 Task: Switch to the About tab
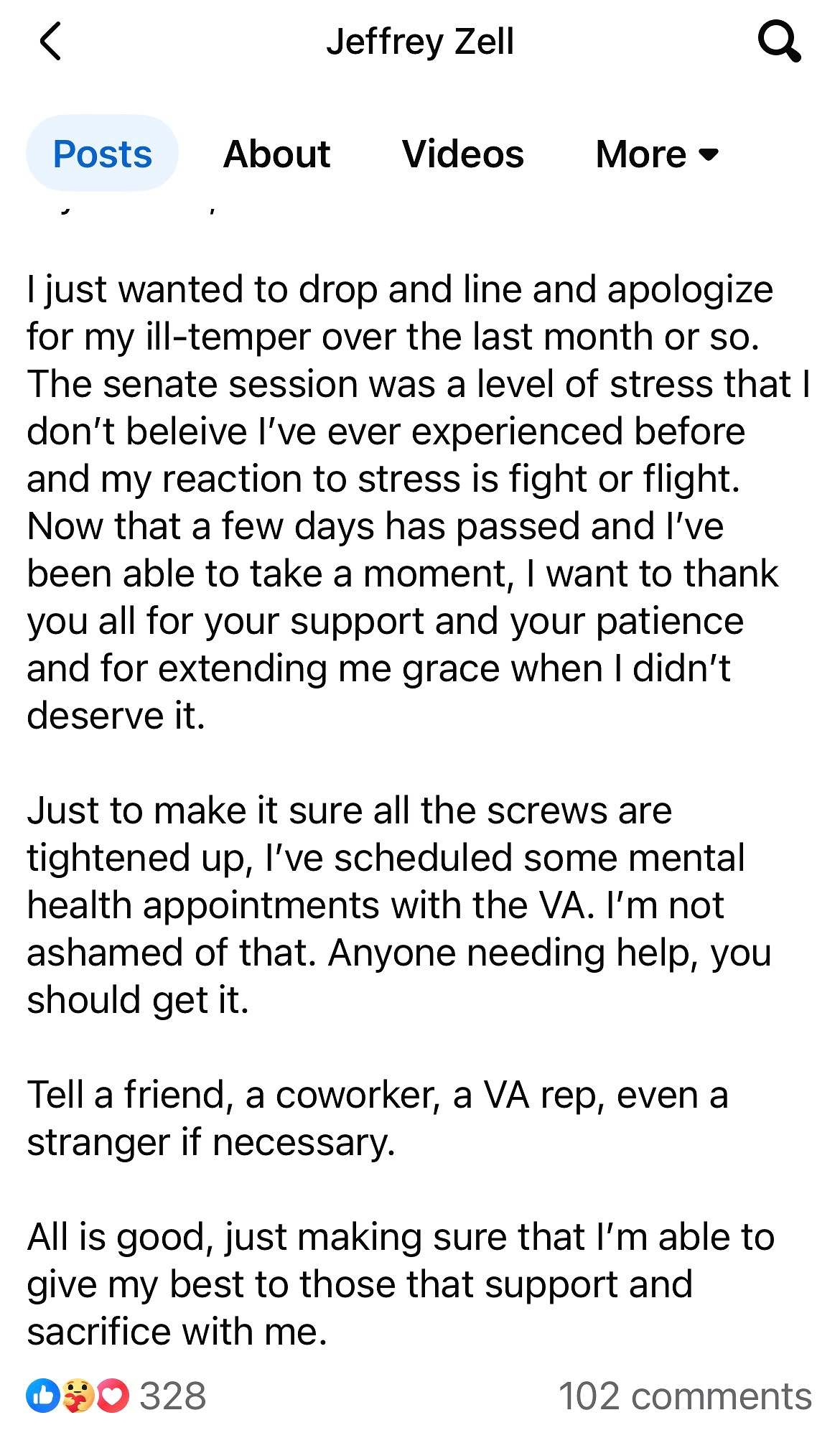click(276, 154)
